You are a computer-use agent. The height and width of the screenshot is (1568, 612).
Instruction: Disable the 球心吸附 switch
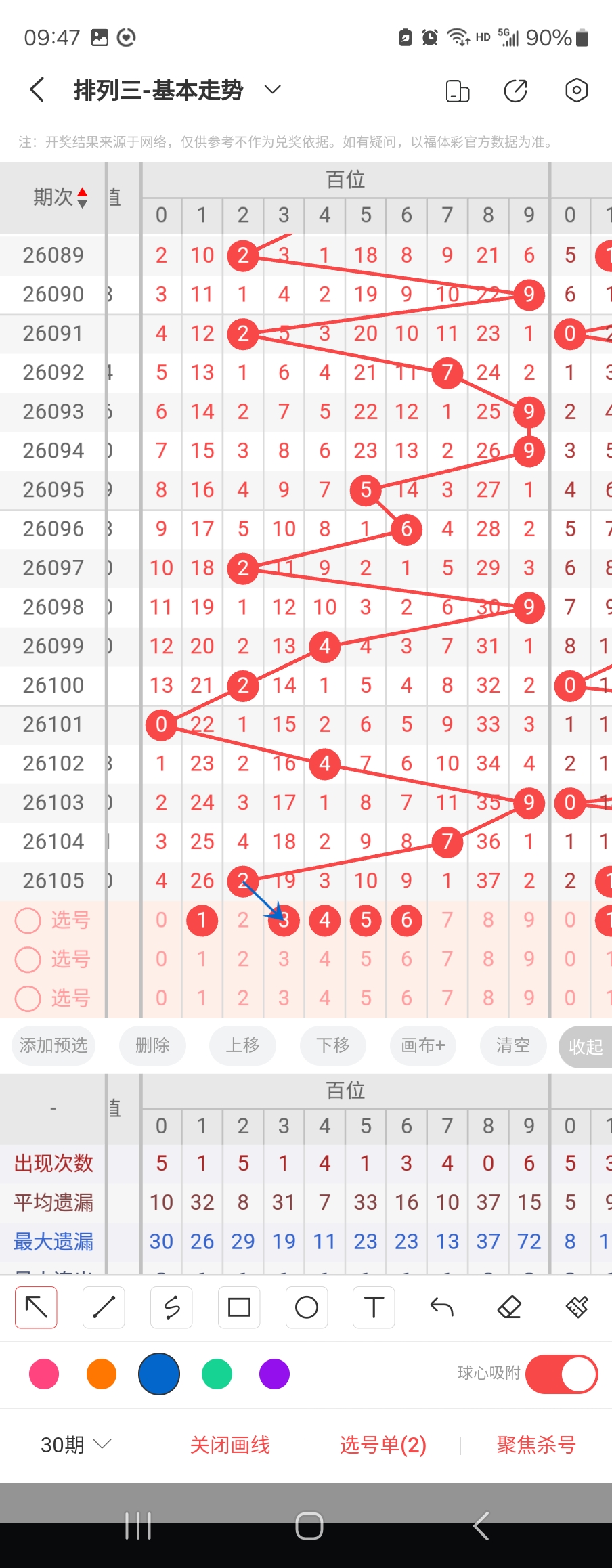click(x=561, y=1374)
